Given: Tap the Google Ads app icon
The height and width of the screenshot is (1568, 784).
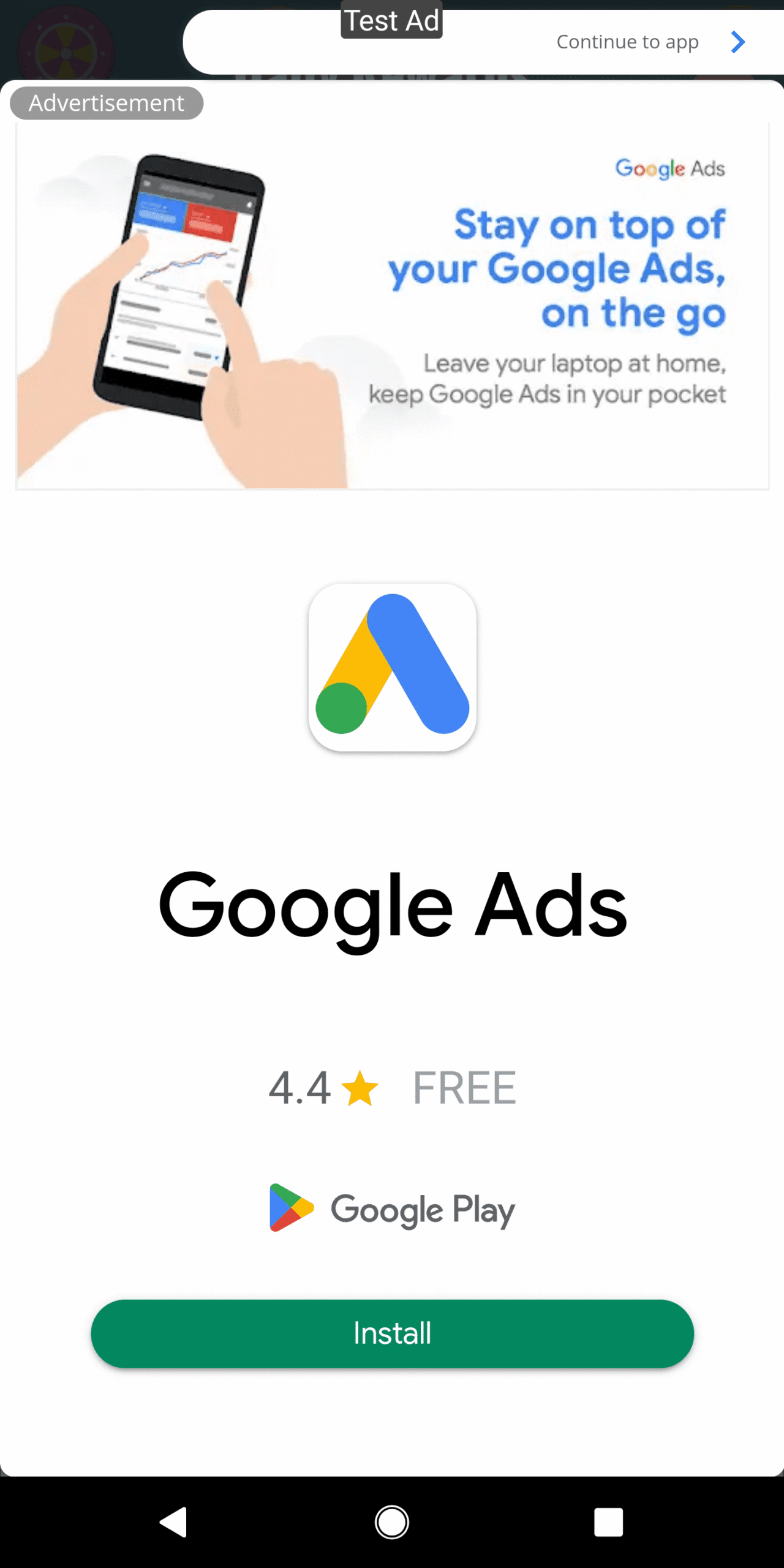Looking at the screenshot, I should click(x=392, y=667).
